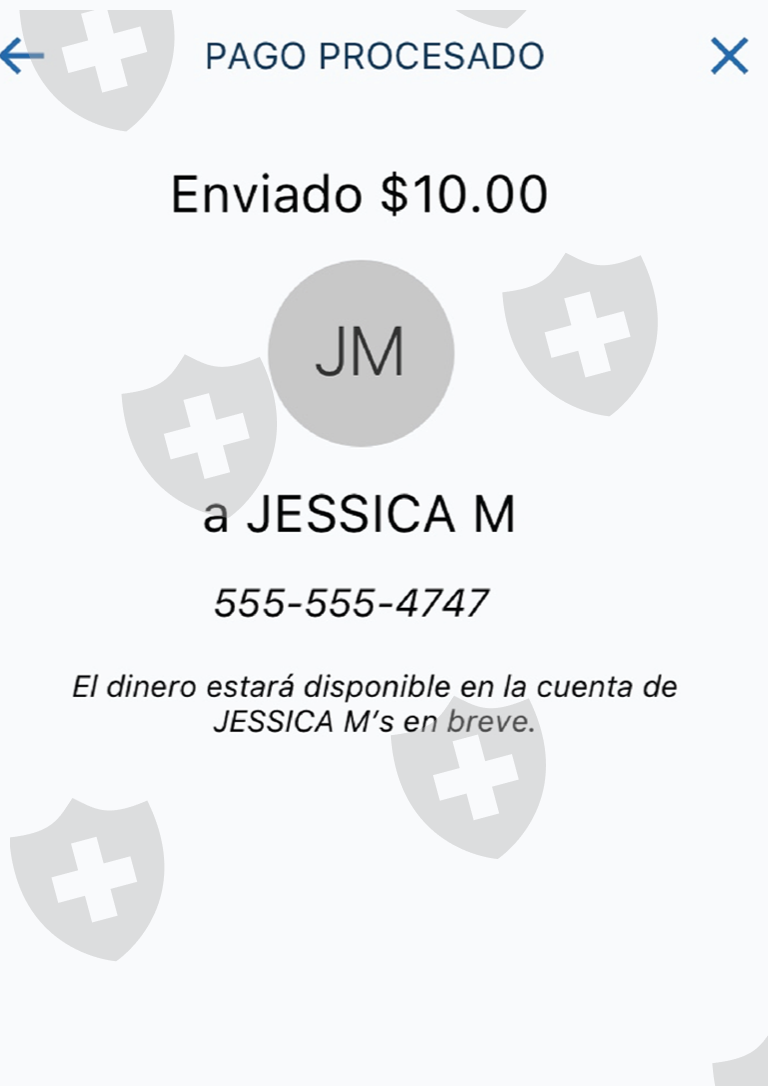Close the Pago Procesado screen
Image resolution: width=768 pixels, height=1086 pixels.
click(729, 56)
